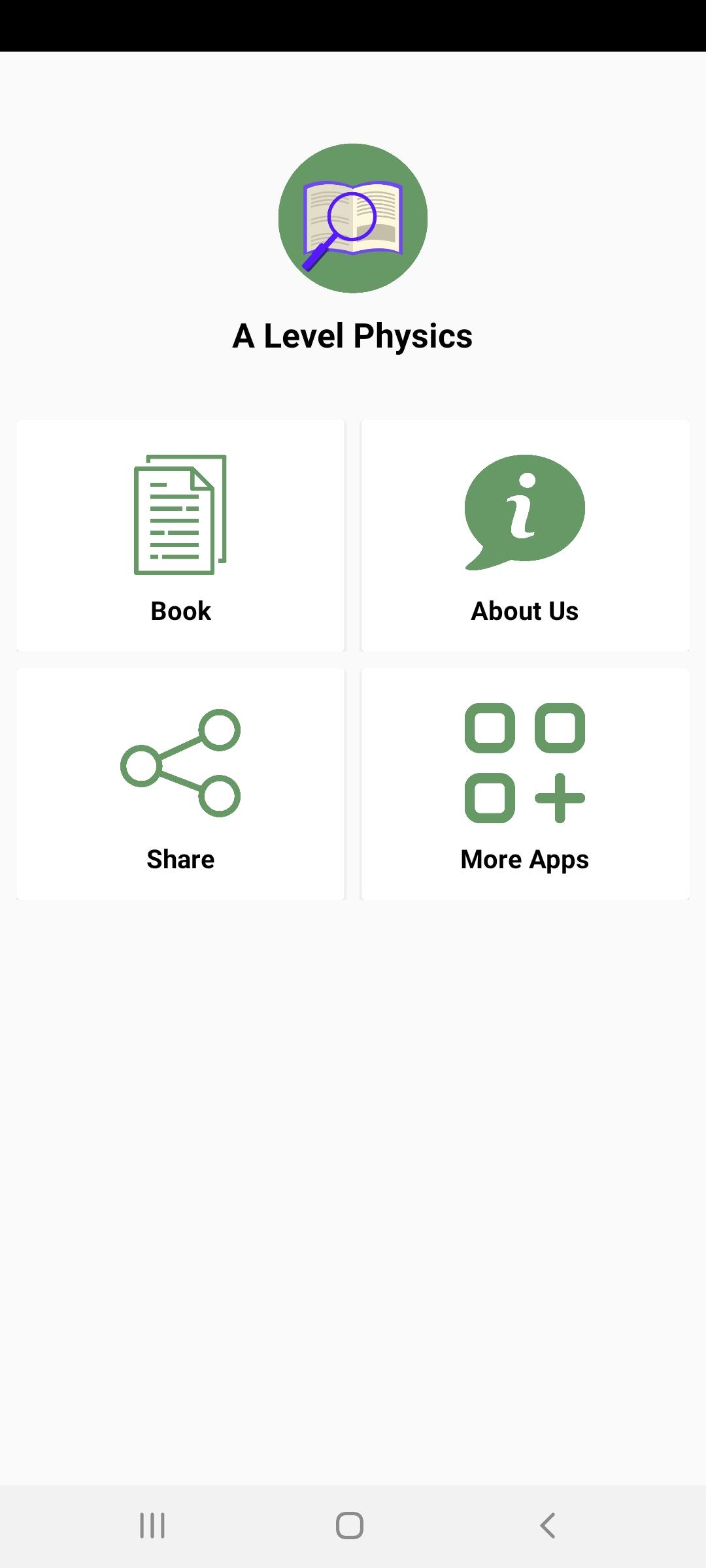This screenshot has width=706, height=1568.
Task: Open the About Us card
Action: tap(525, 536)
